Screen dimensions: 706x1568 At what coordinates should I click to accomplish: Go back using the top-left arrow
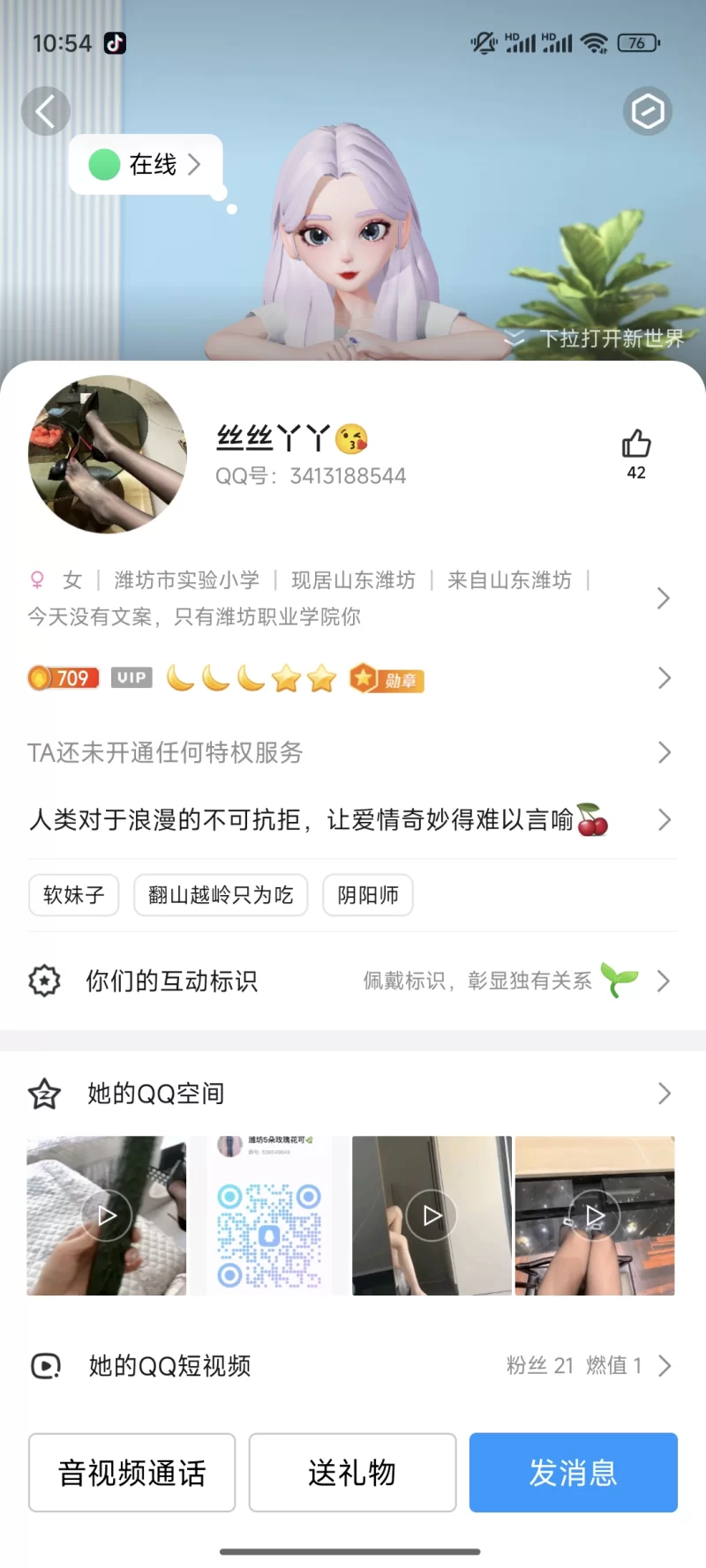[45, 111]
